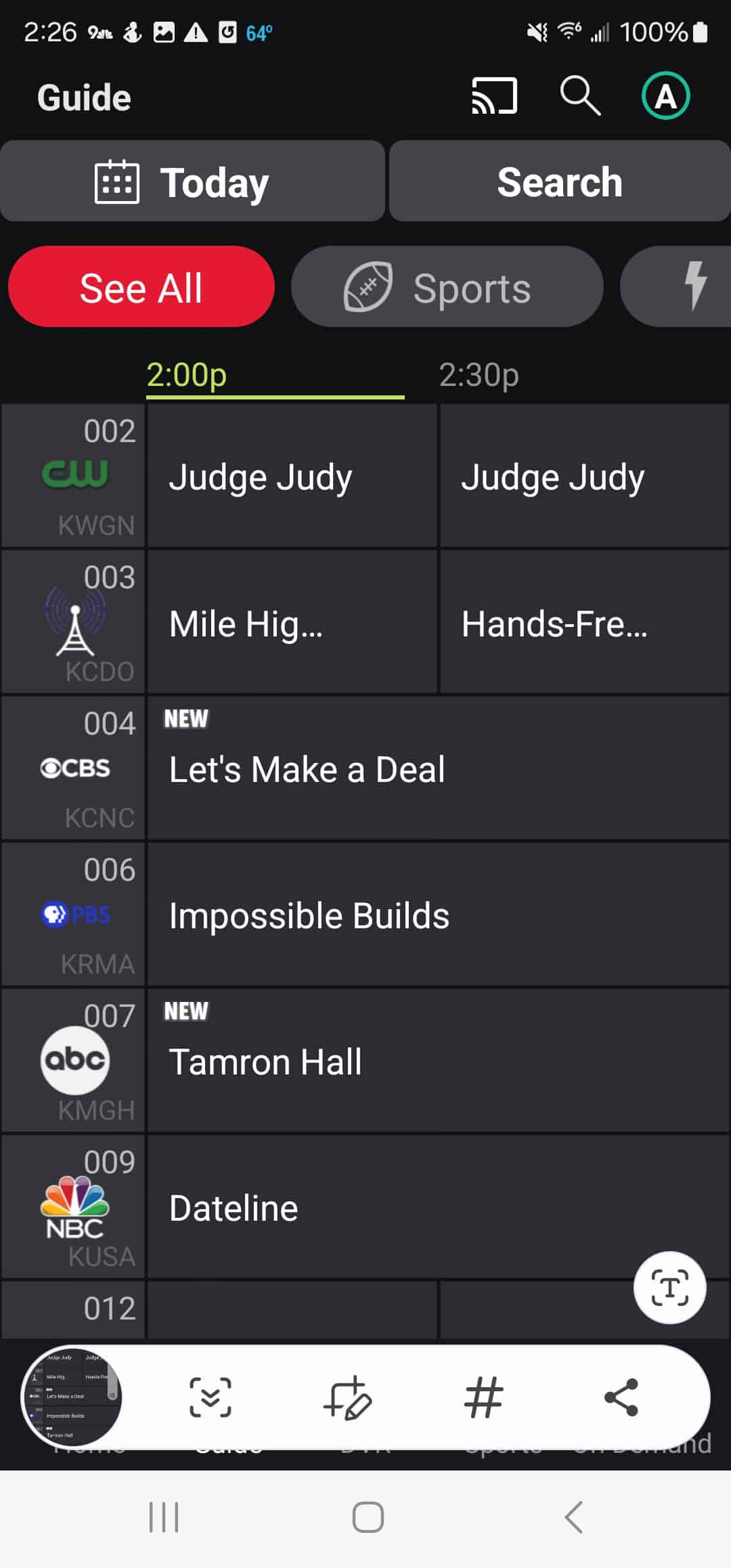Open Let's Make a Deal on CBS
Viewport: 731px width, 1568px height.
pyautogui.click(x=438, y=769)
